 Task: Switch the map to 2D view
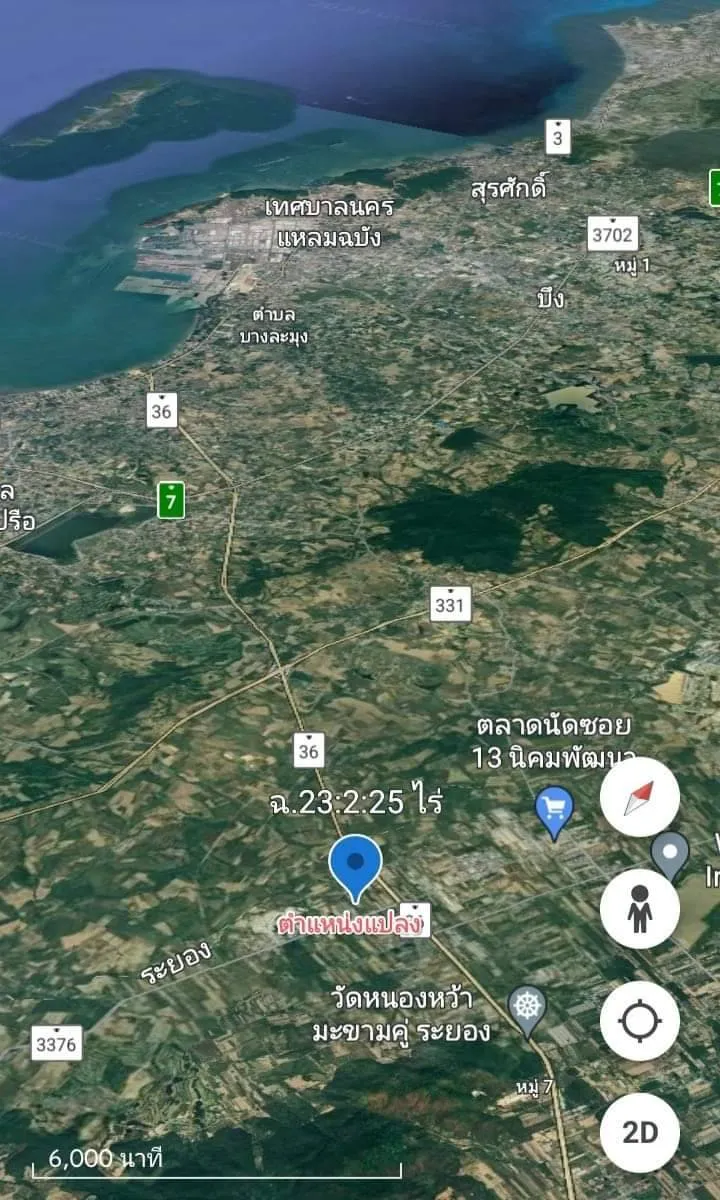click(x=640, y=1132)
